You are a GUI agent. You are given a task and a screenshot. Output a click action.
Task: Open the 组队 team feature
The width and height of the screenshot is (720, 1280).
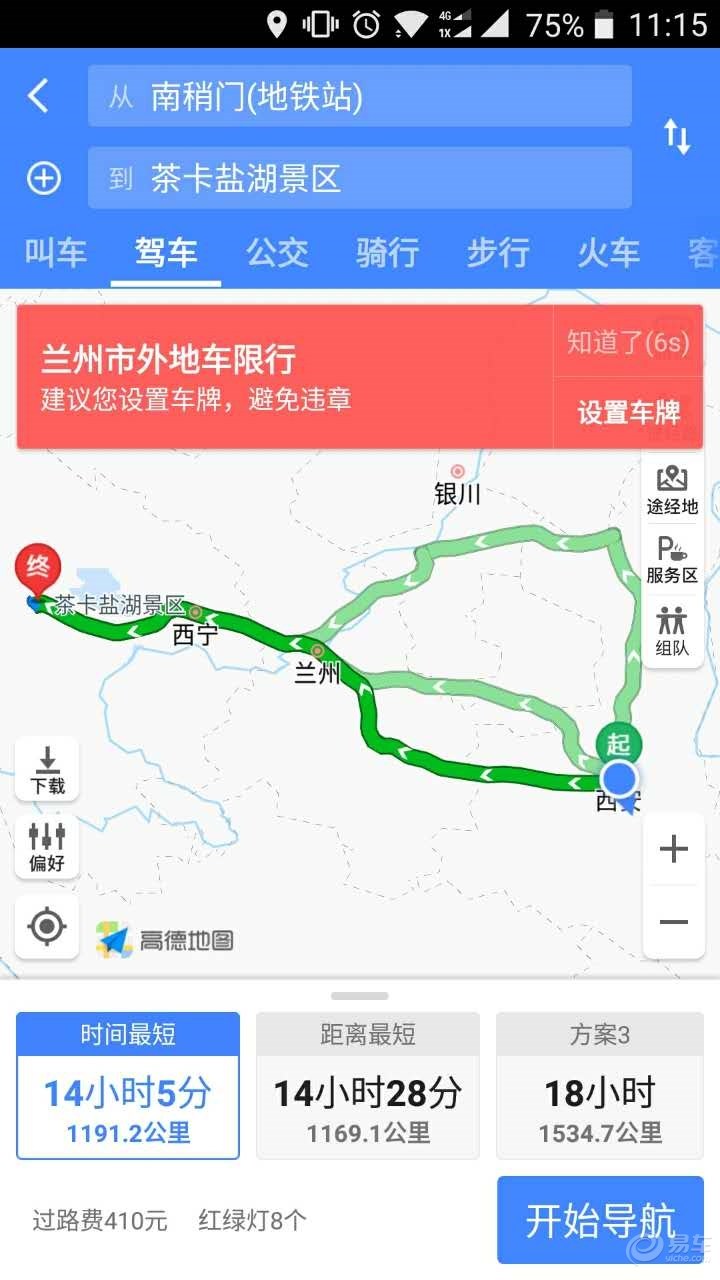click(672, 630)
